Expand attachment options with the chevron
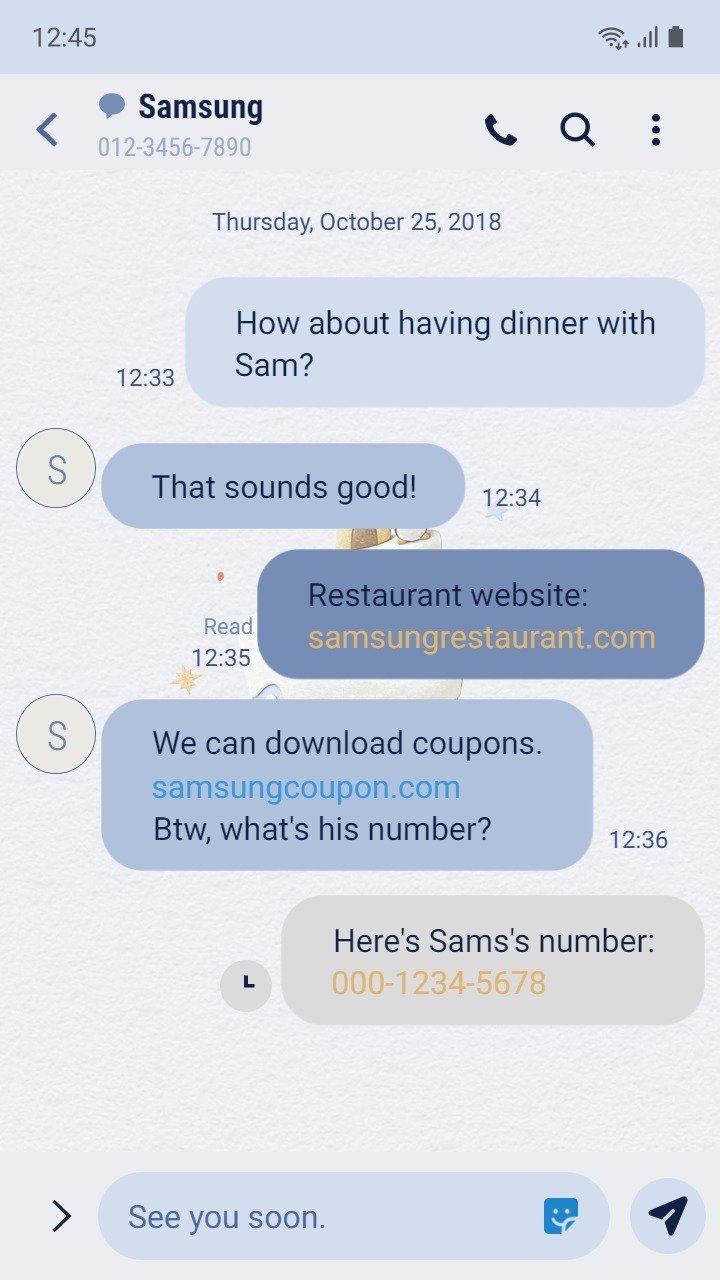 tap(61, 1216)
